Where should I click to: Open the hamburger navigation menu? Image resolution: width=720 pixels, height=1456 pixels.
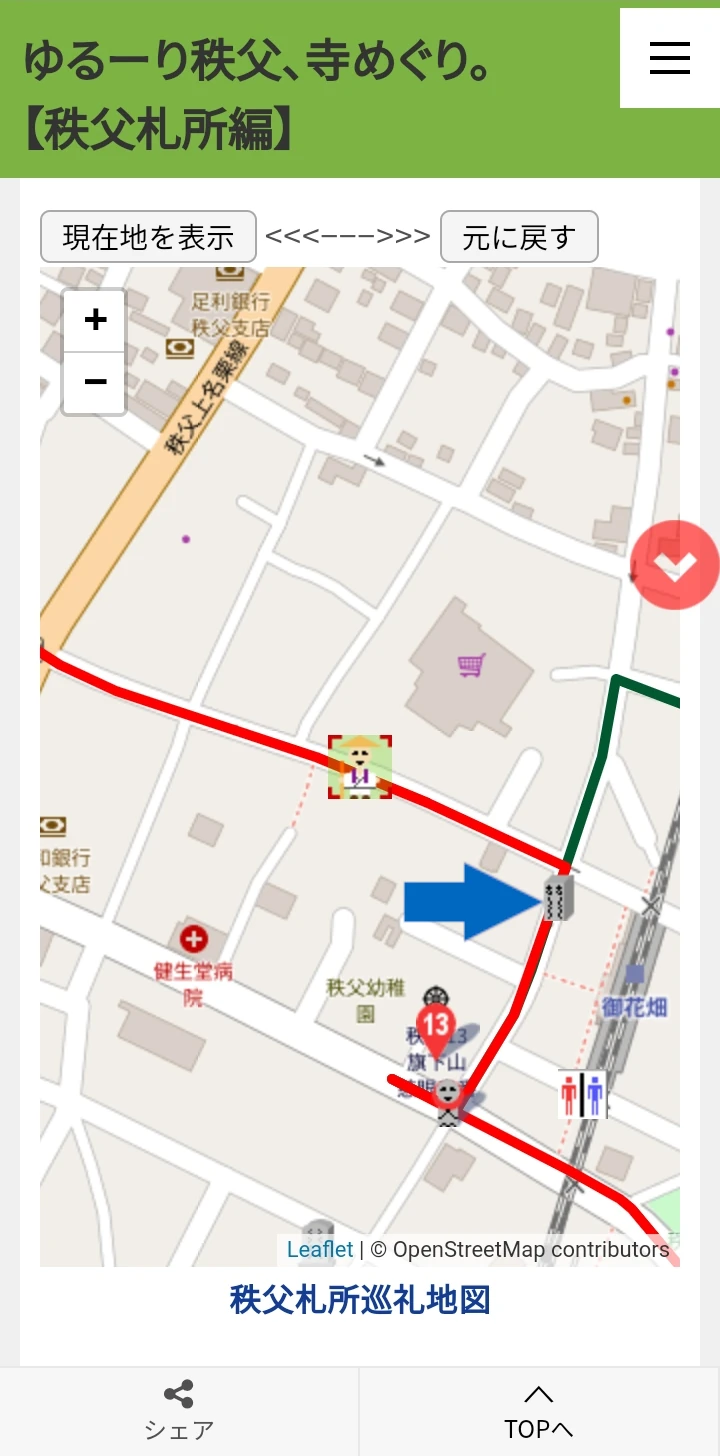[x=669, y=58]
